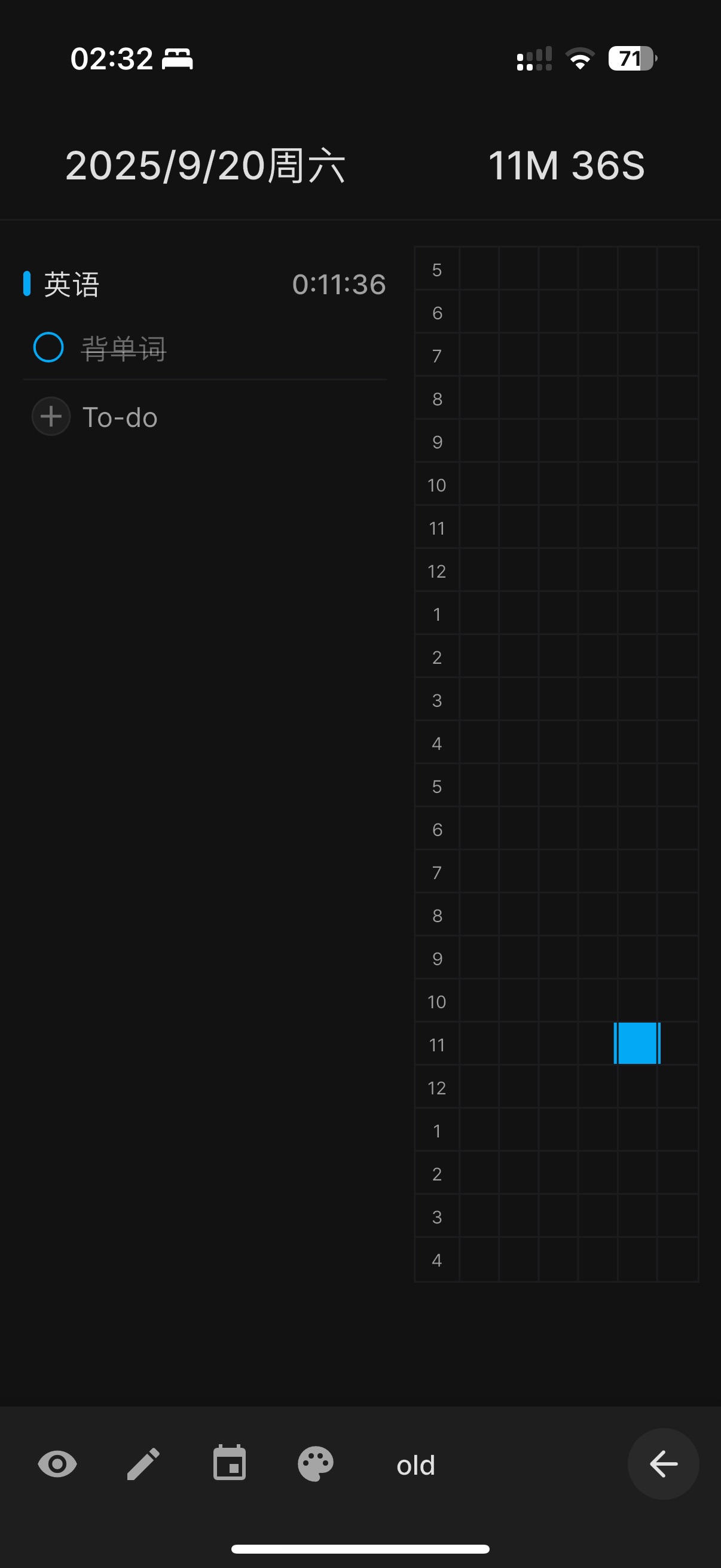Image resolution: width=721 pixels, height=1568 pixels.
Task: Toggle the eye visibility icon
Action: pos(57,1464)
